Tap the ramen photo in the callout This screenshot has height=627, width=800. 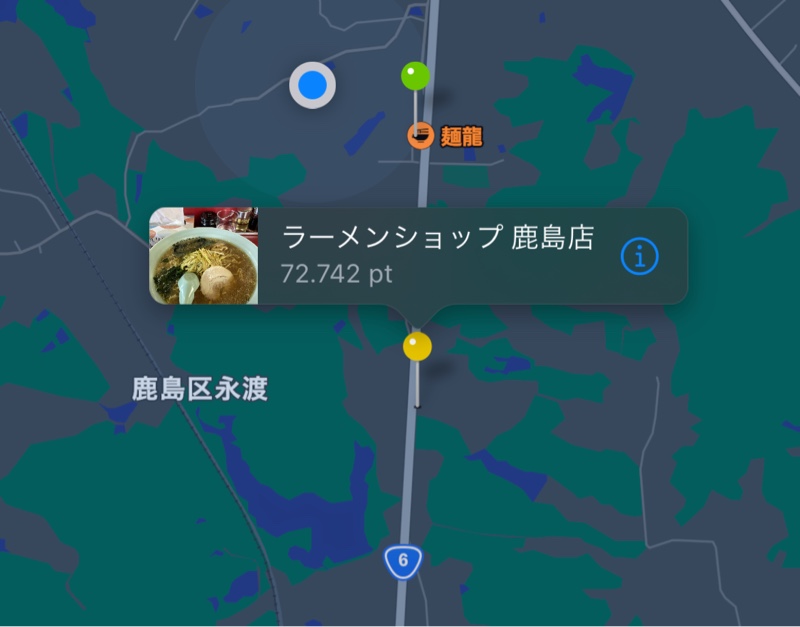coord(204,256)
